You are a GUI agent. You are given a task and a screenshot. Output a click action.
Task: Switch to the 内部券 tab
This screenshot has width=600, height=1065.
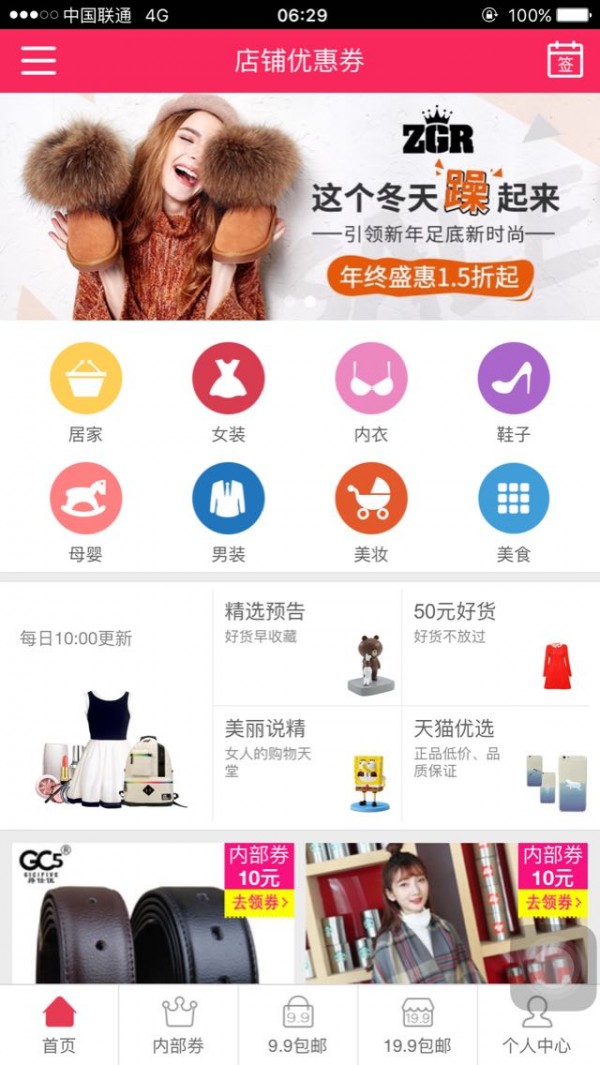[x=178, y=1025]
